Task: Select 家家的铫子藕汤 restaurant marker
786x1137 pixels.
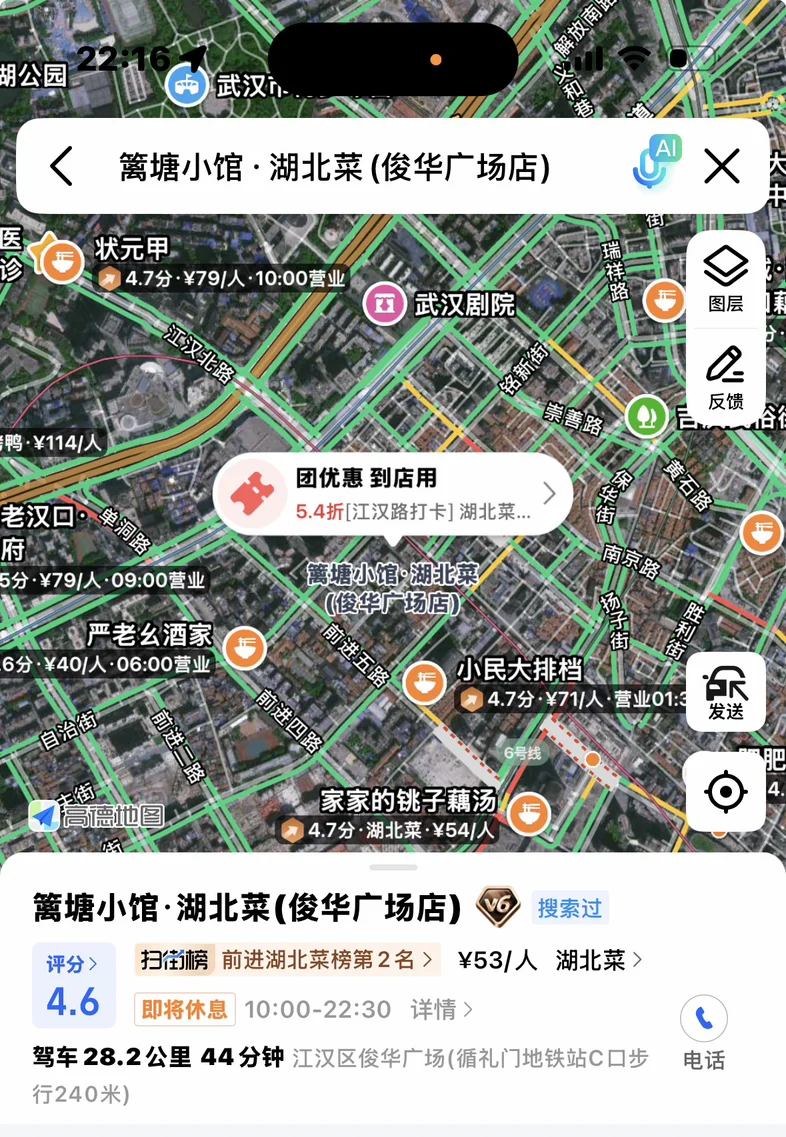Action: point(529,814)
